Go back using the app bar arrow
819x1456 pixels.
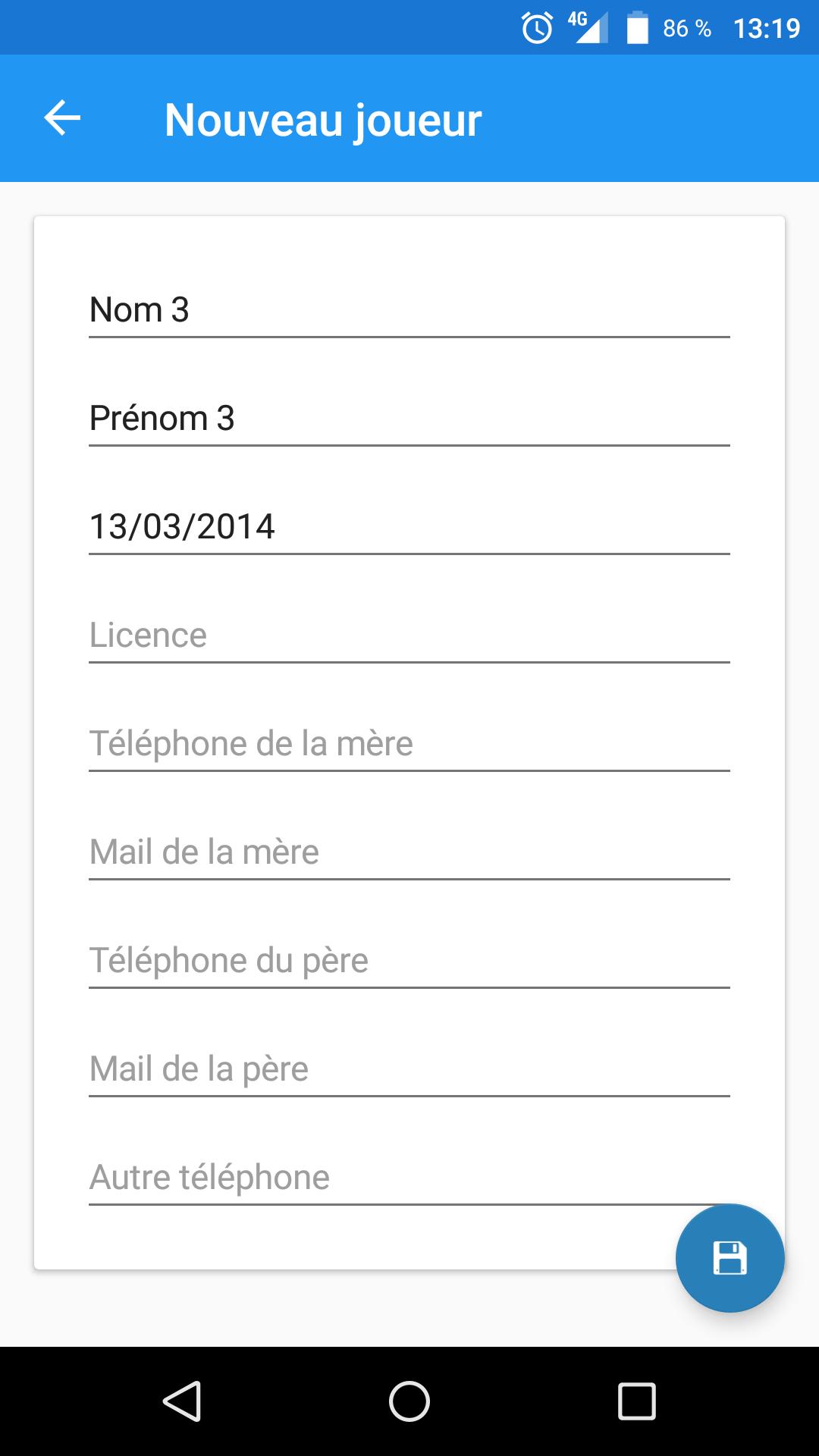tap(62, 119)
